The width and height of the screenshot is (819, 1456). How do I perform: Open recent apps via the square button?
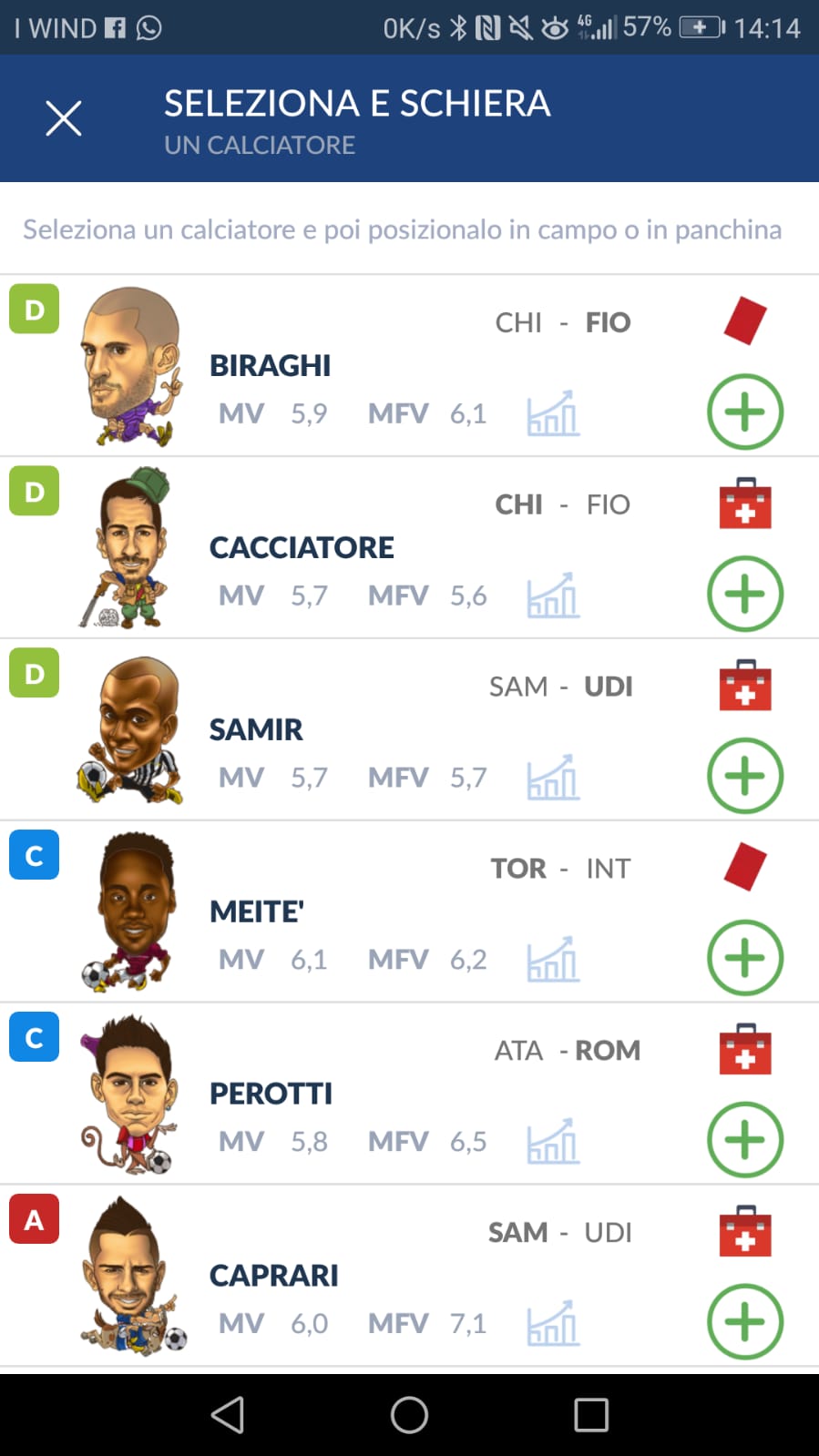click(591, 1415)
